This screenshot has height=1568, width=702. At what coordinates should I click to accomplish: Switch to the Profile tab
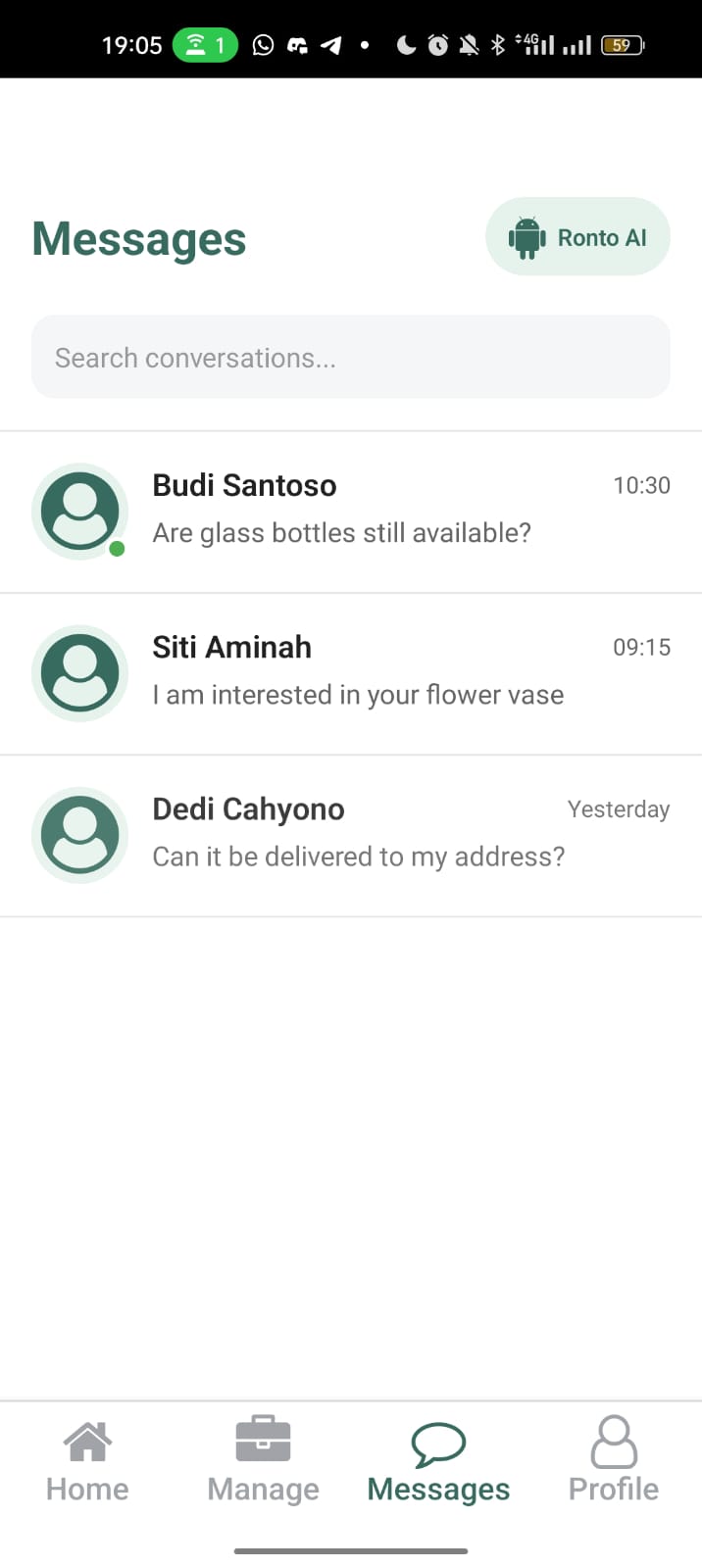pos(614,1460)
